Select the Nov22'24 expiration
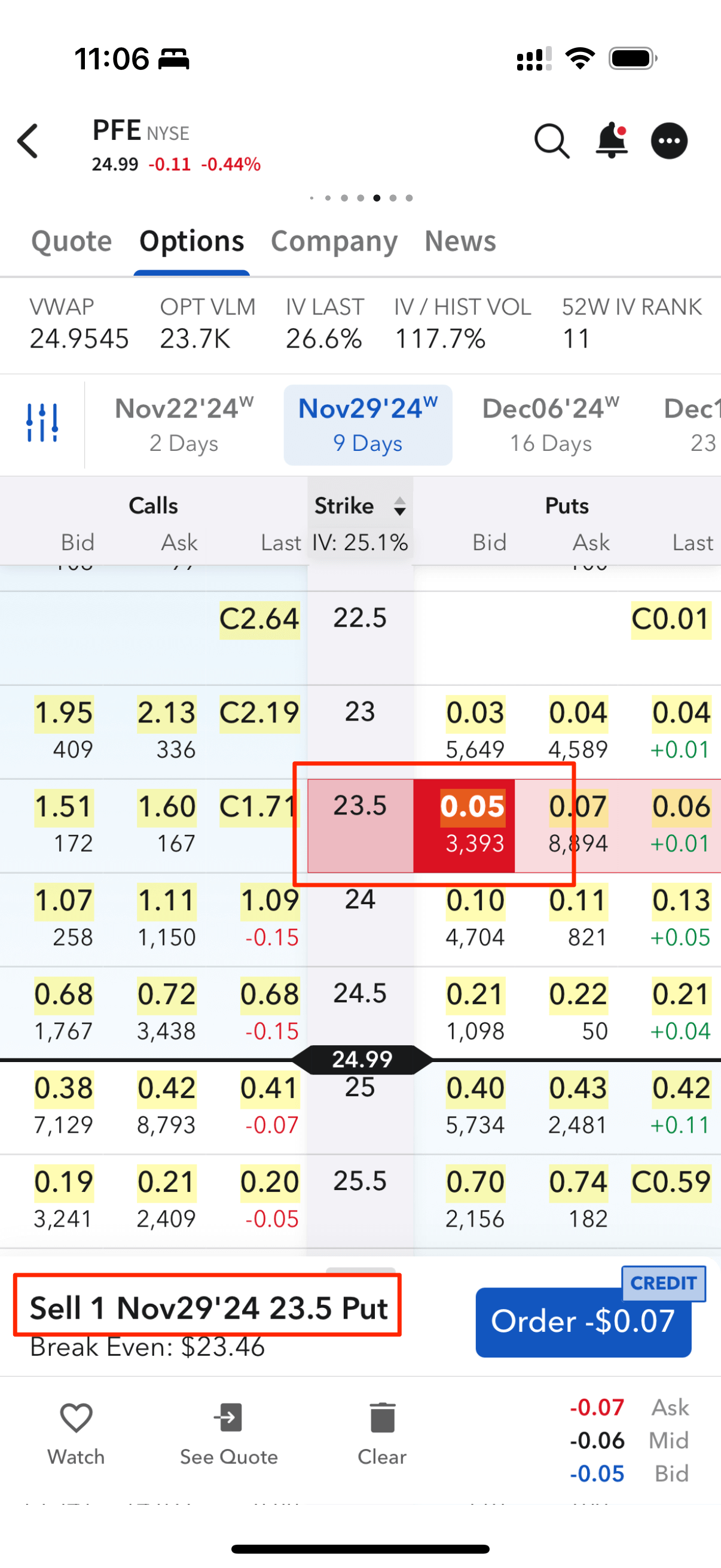 [x=184, y=425]
